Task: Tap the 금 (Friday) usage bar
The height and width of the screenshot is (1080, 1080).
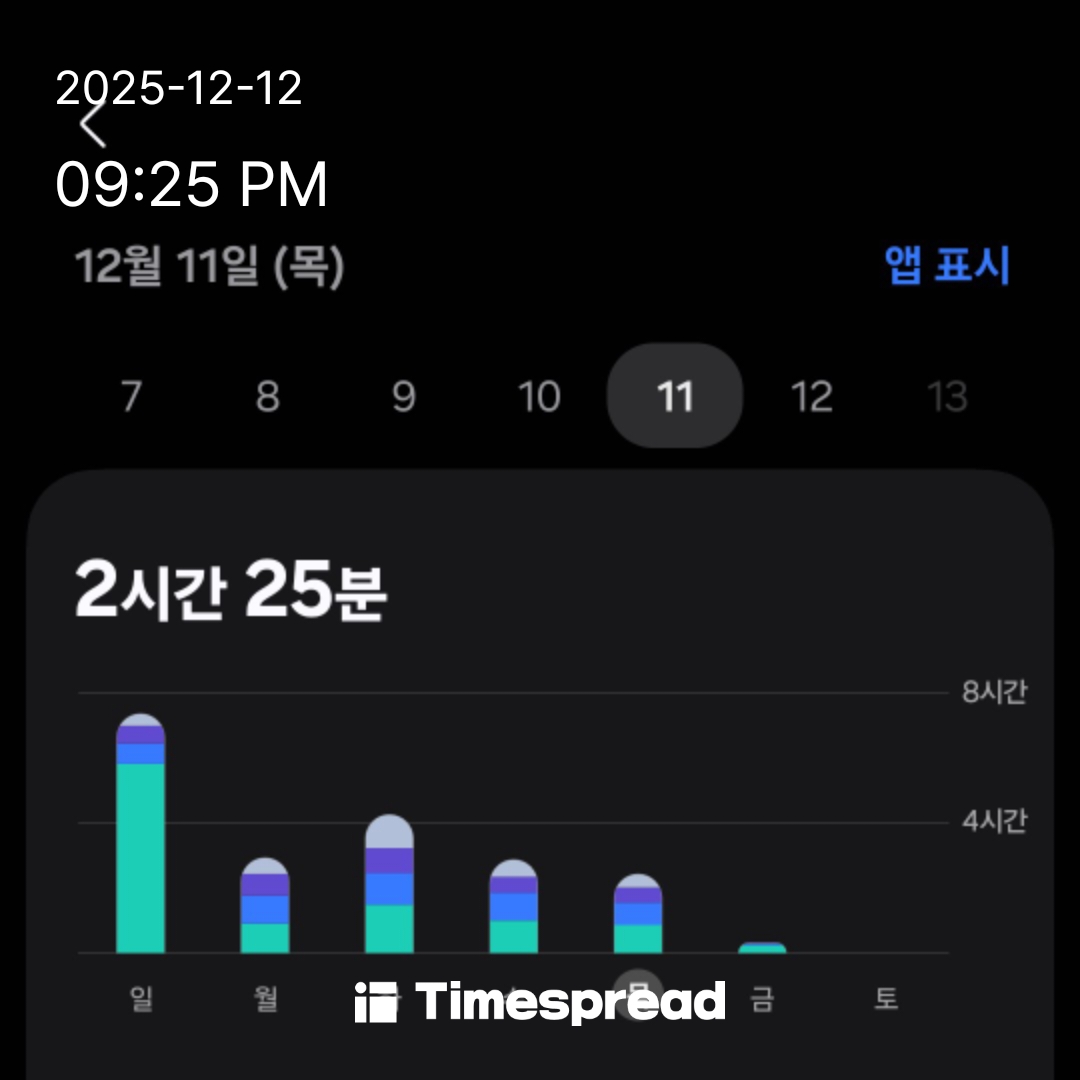Action: pos(762,947)
